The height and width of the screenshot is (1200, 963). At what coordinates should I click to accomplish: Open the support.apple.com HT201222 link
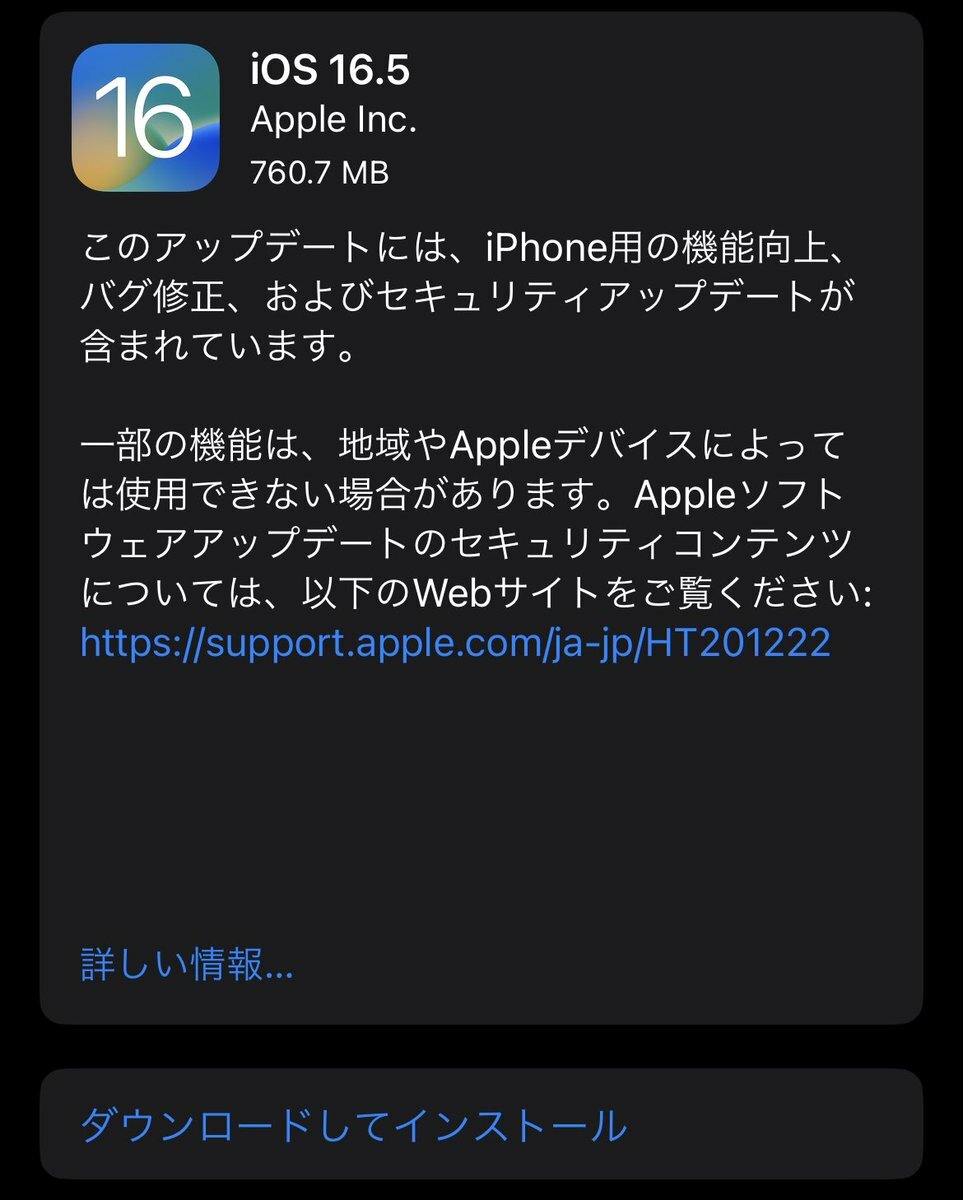tap(455, 642)
